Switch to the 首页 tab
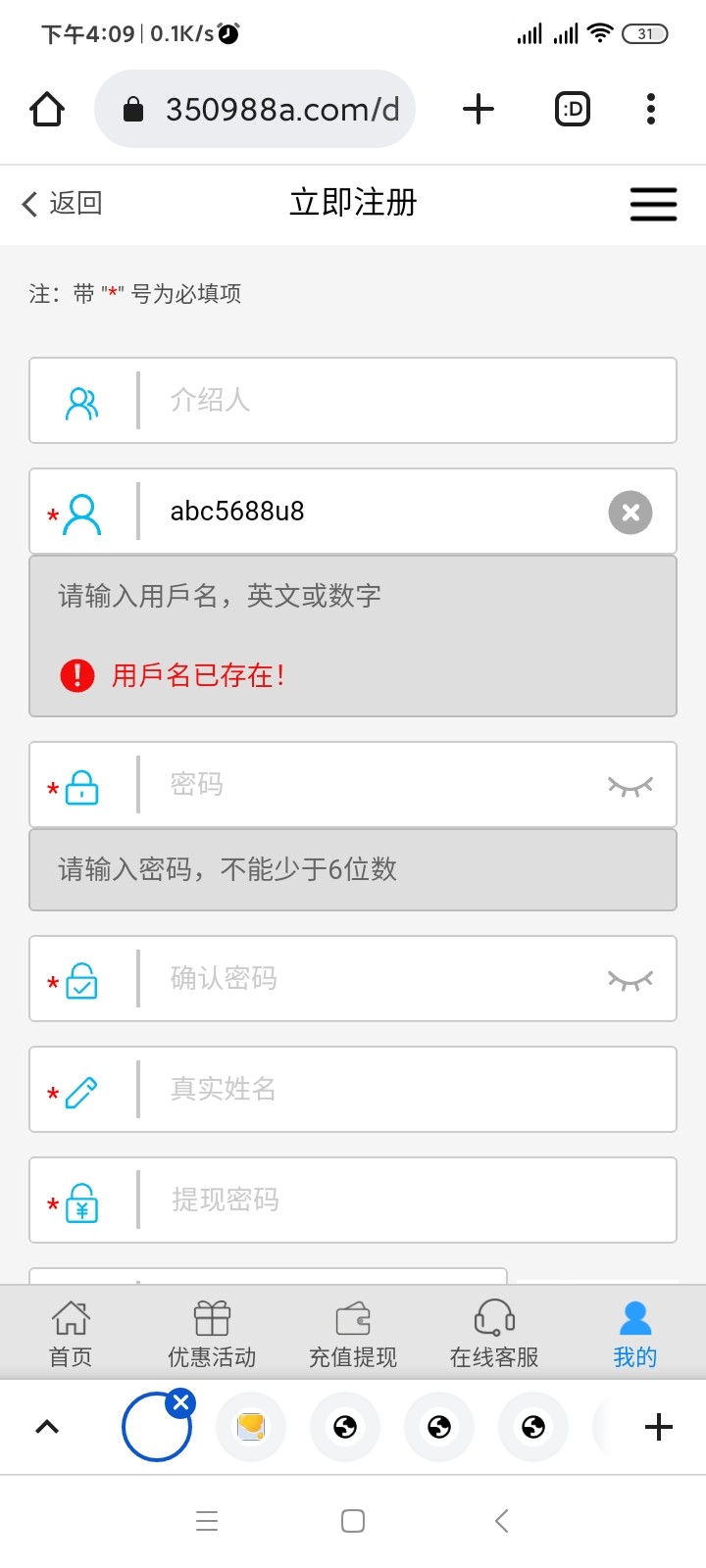This screenshot has height=1568, width=706. pyautogui.click(x=71, y=1333)
